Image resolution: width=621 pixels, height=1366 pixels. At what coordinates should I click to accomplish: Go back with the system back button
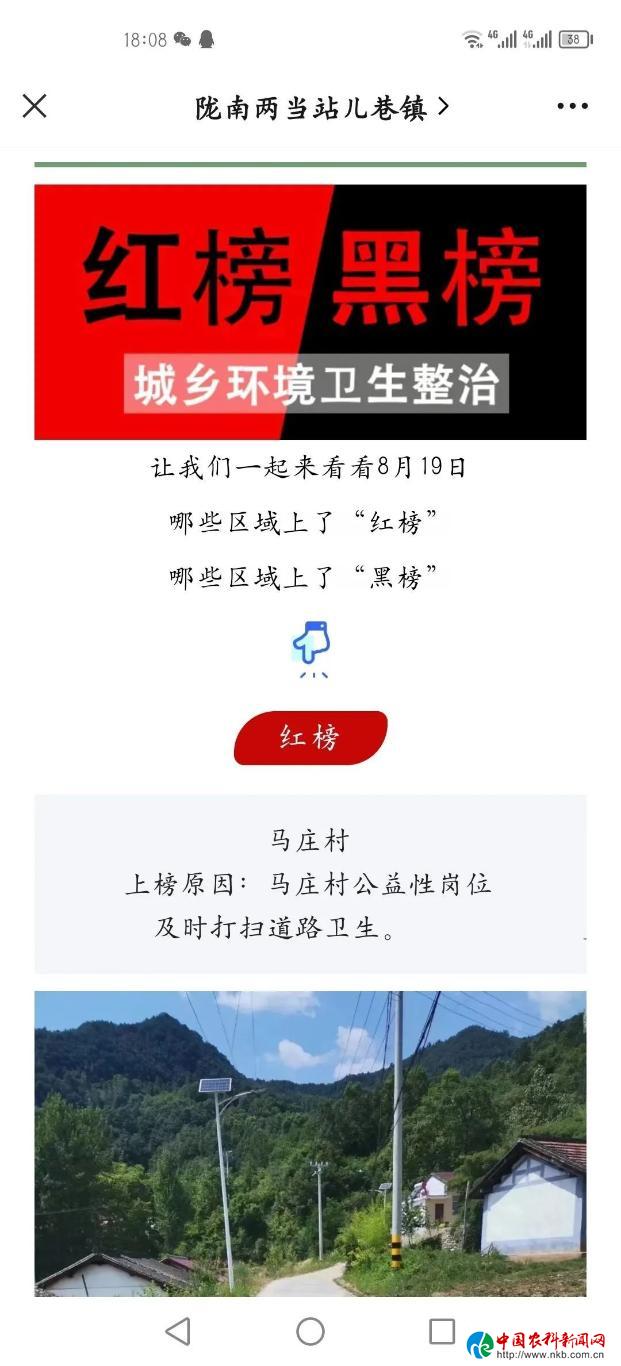pos(178,1331)
